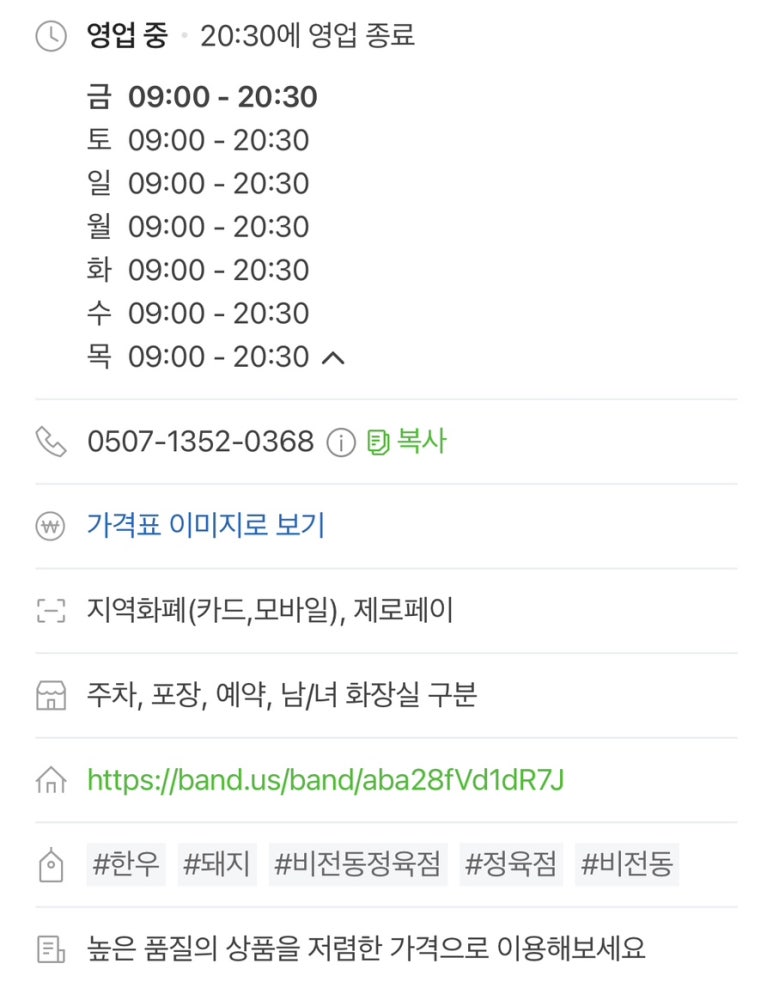Visit the band.us homepage link

(325, 780)
